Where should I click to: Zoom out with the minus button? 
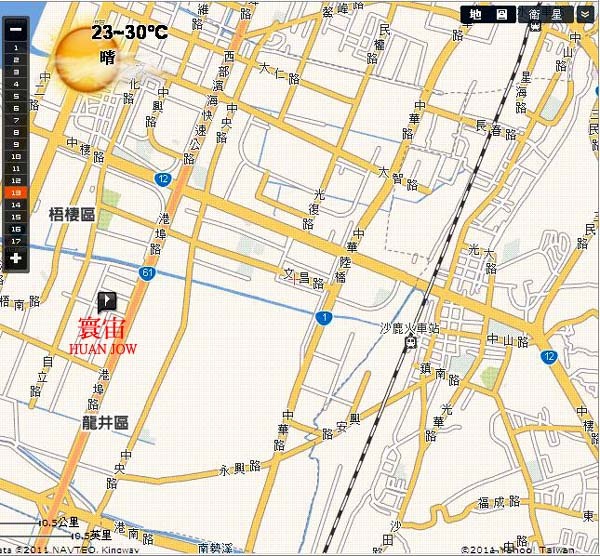click(x=16, y=30)
